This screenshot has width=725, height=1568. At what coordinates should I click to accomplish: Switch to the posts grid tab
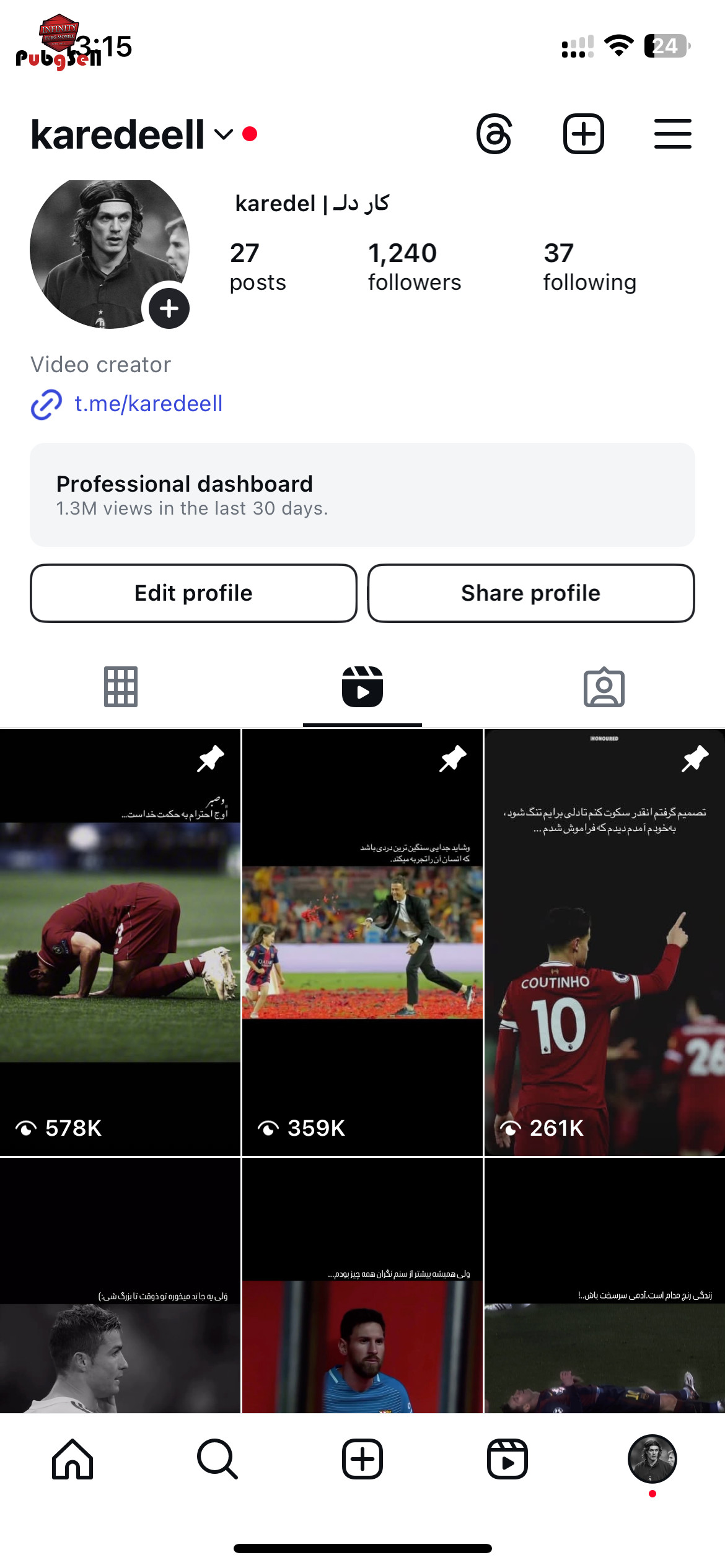coord(121,687)
